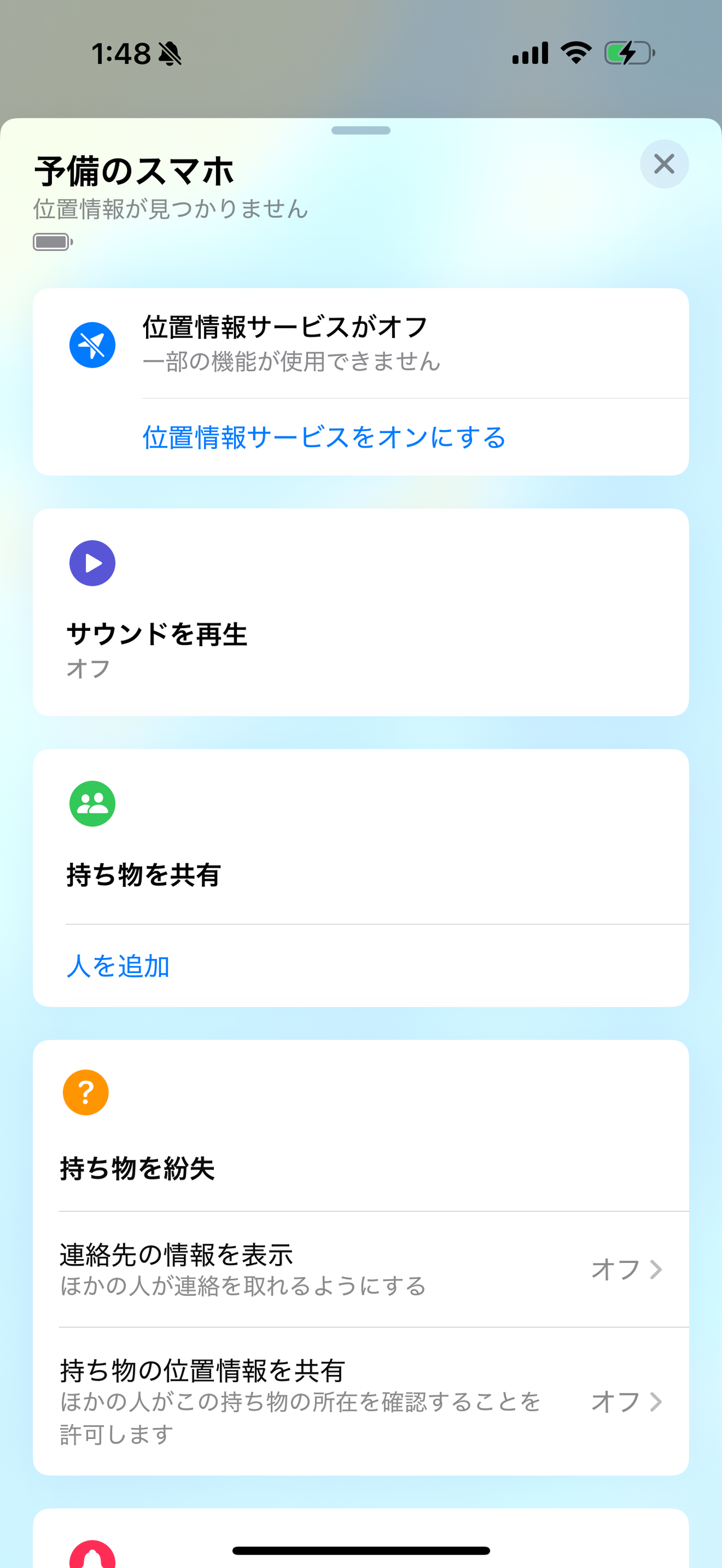Image resolution: width=722 pixels, height=1568 pixels.
Task: Tap 位置情報サービスをオンにする link
Action: point(323,436)
